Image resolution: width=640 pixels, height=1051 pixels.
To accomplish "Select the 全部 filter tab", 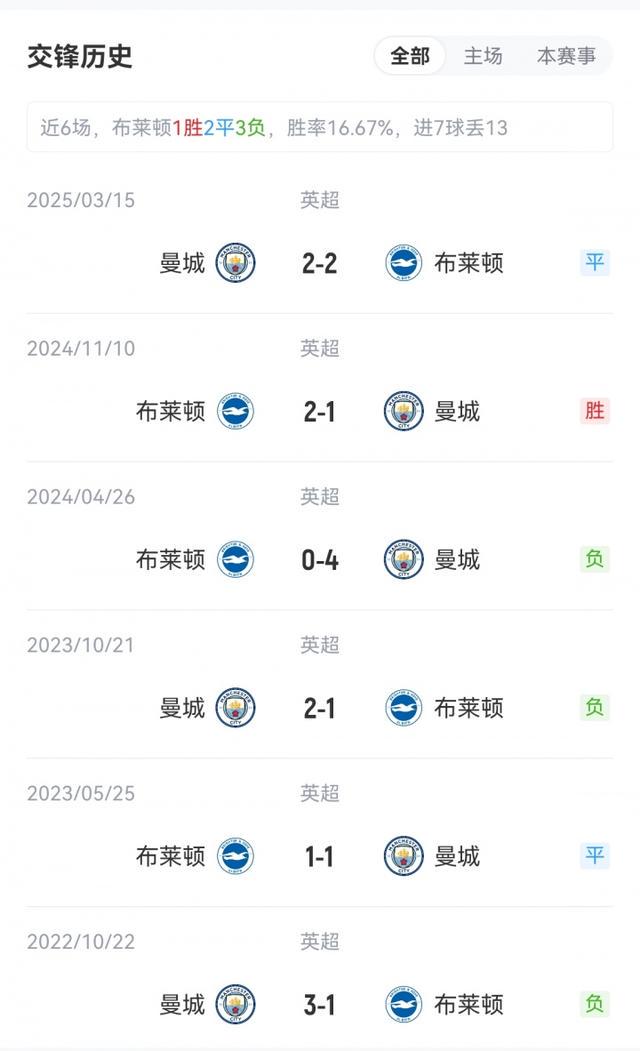I will coord(410,56).
